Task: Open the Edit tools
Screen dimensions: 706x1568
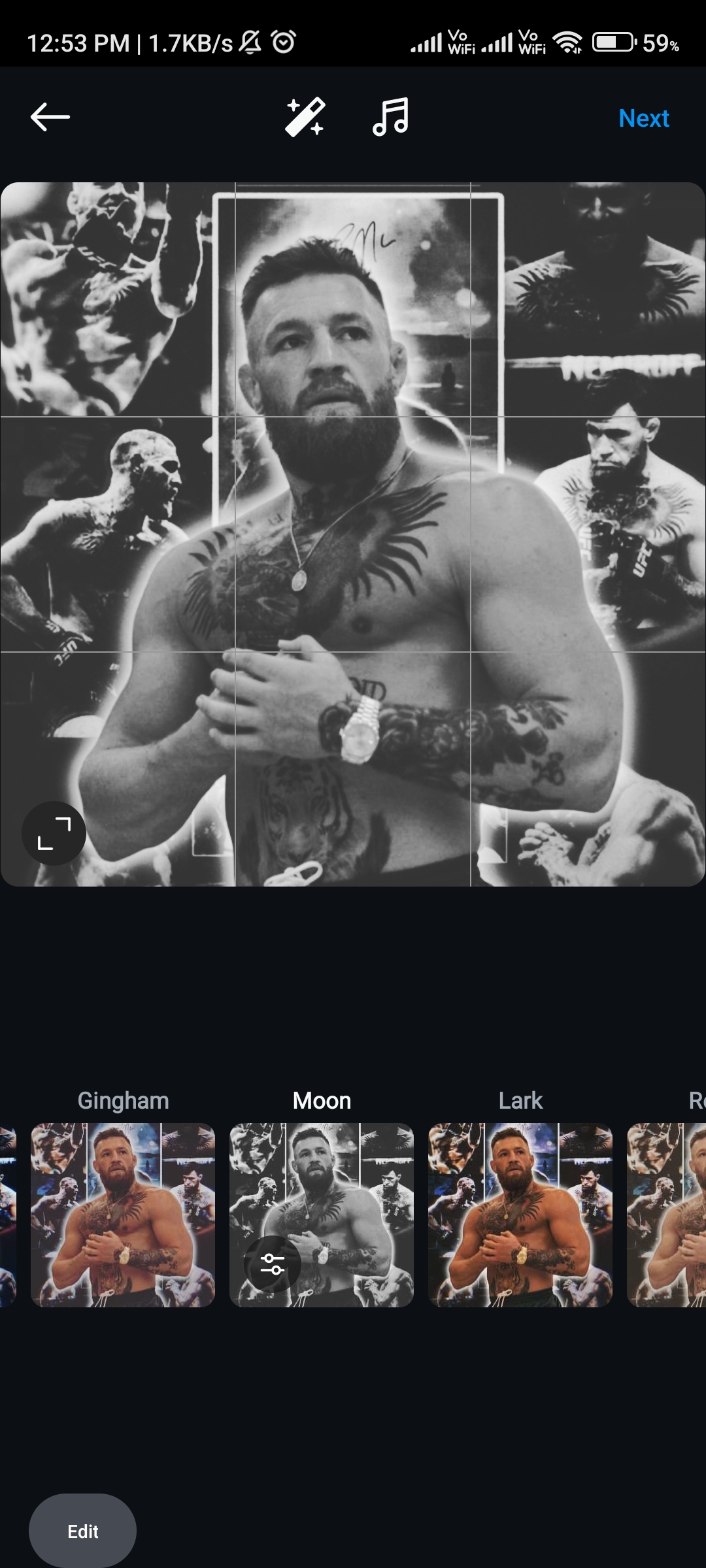Action: pos(82,1531)
